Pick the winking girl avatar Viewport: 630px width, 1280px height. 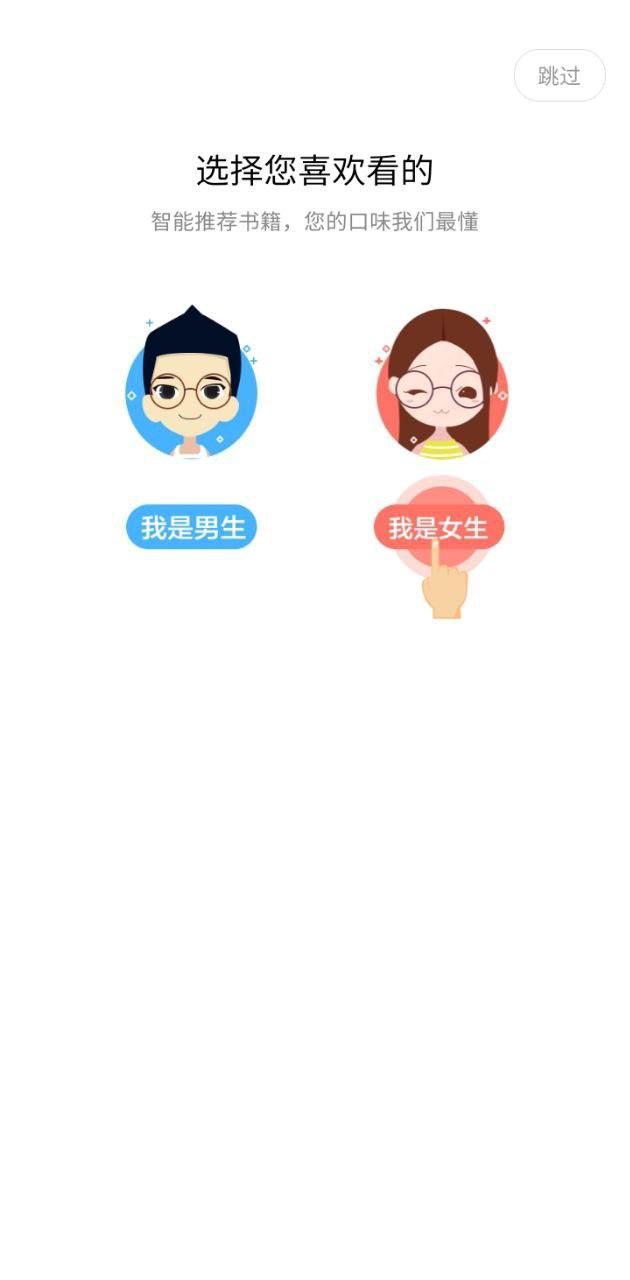pos(441,386)
